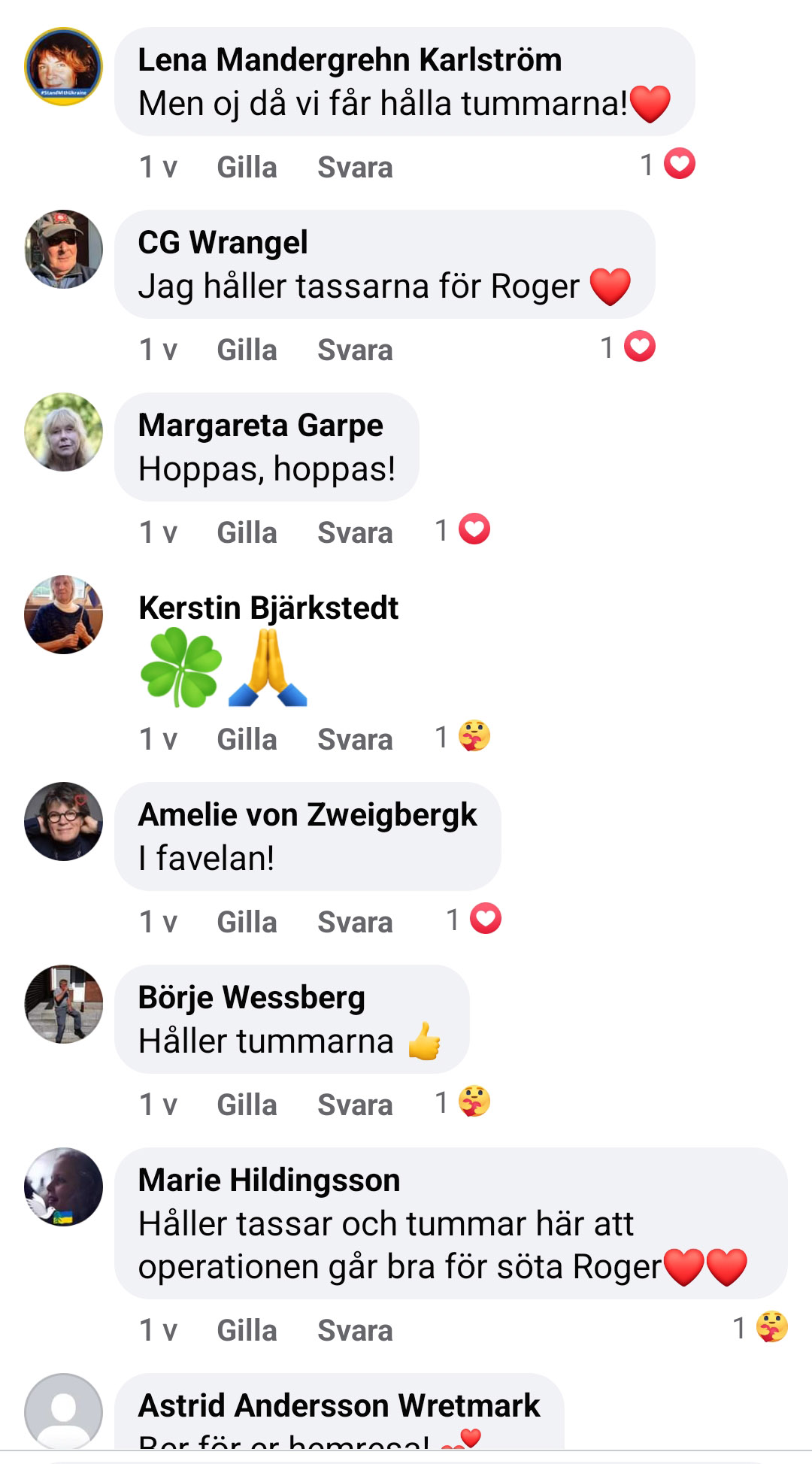
Task: Tap Svara under Margareta Garpe's comment
Action: click(x=355, y=532)
